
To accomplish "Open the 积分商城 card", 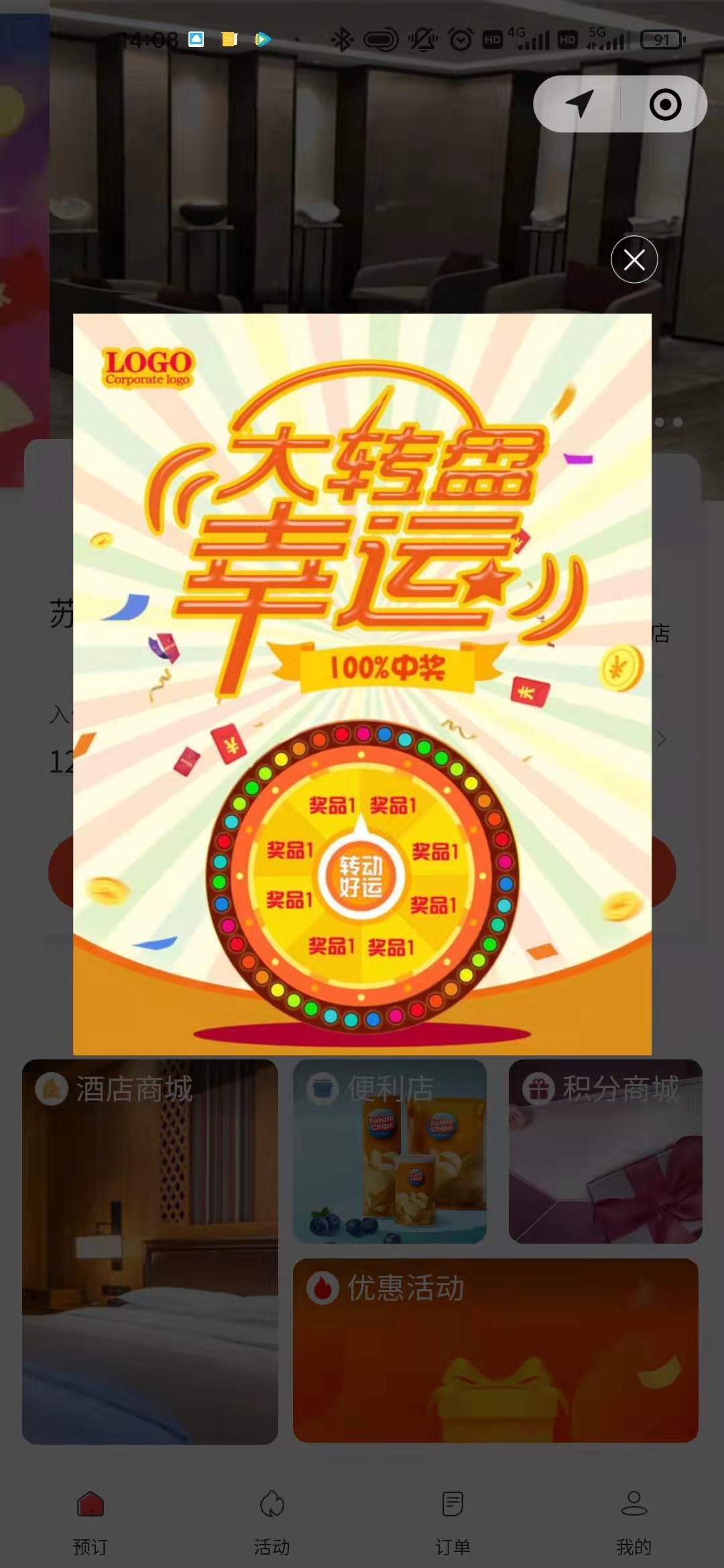I will 605,1151.
